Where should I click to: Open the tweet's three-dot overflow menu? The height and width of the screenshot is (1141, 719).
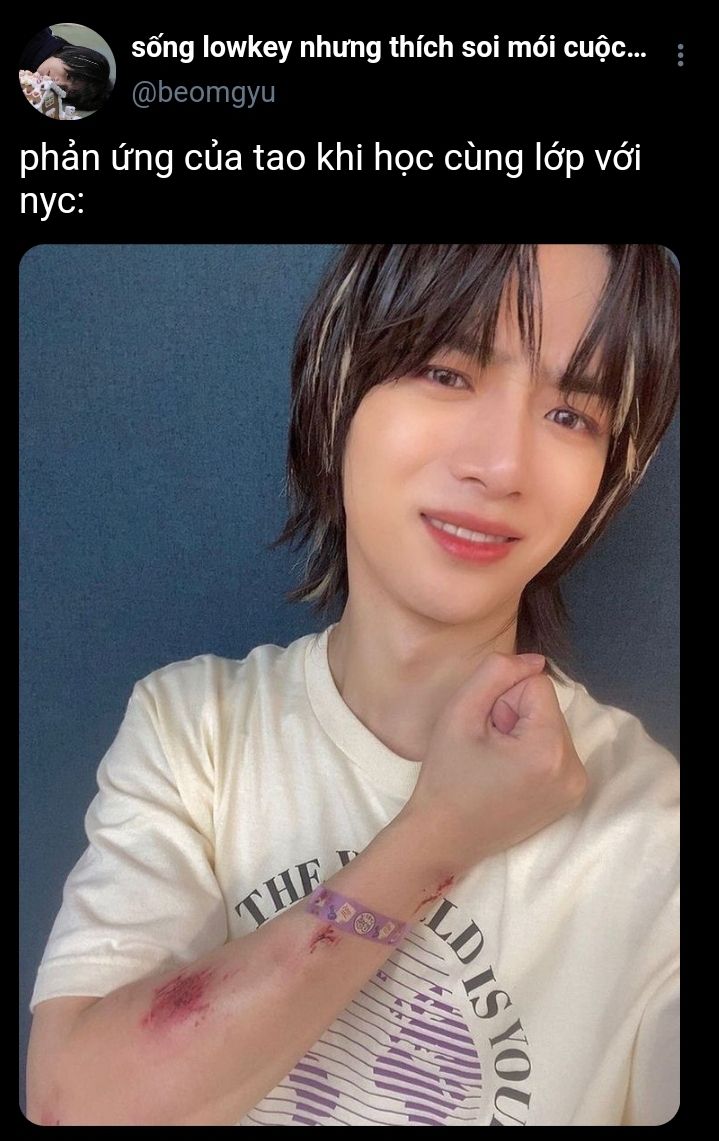pos(680,56)
